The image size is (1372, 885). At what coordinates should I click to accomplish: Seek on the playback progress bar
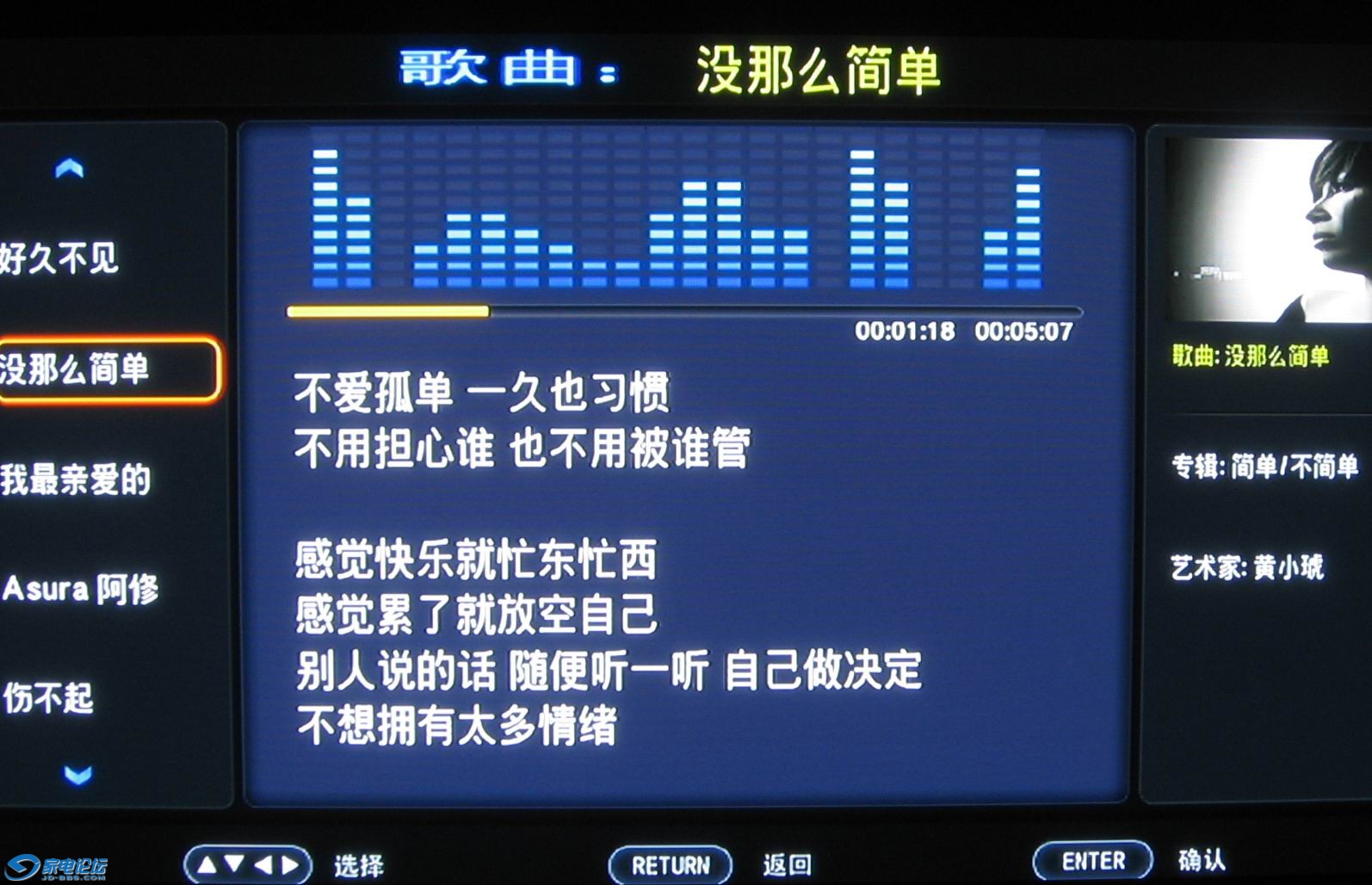684,312
